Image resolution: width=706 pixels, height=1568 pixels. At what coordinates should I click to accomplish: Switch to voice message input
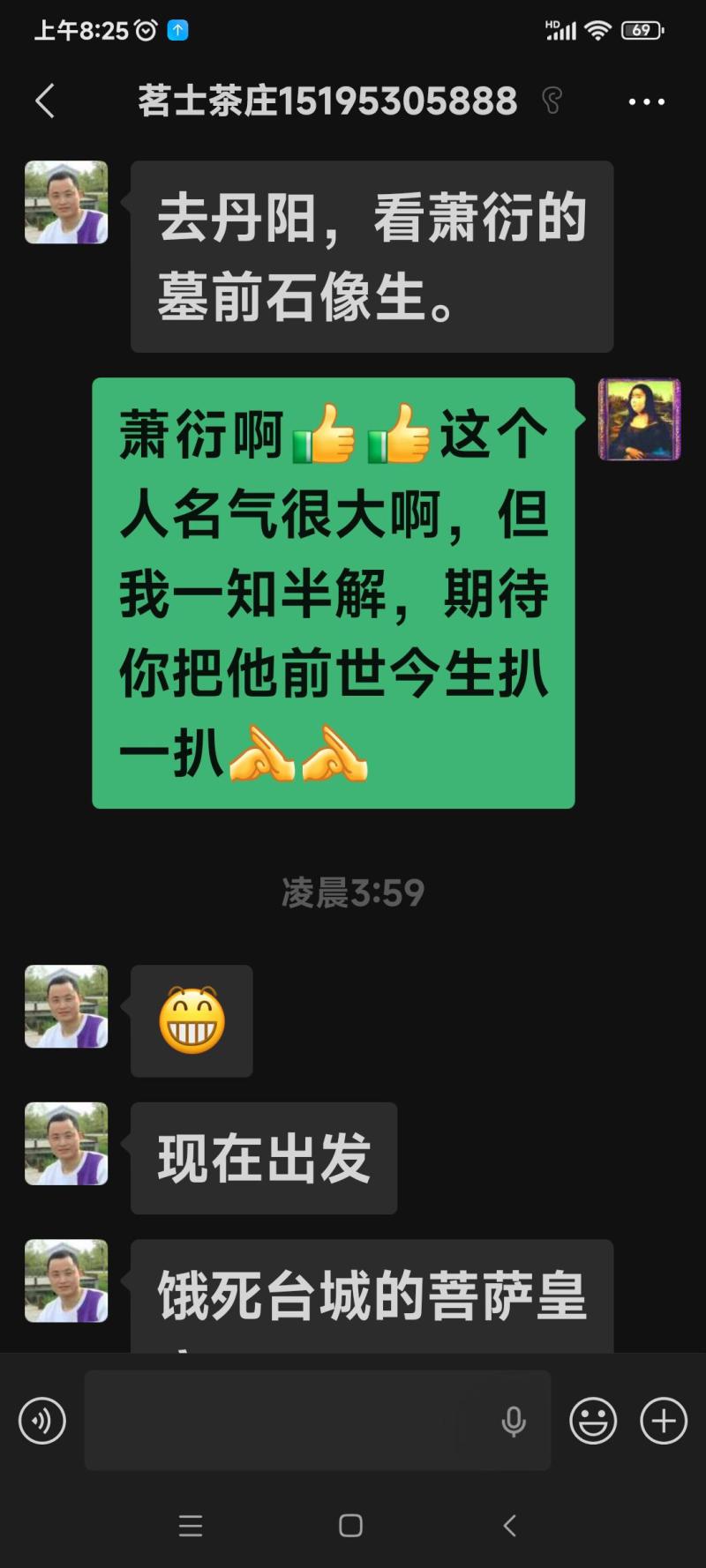pyautogui.click(x=42, y=1421)
